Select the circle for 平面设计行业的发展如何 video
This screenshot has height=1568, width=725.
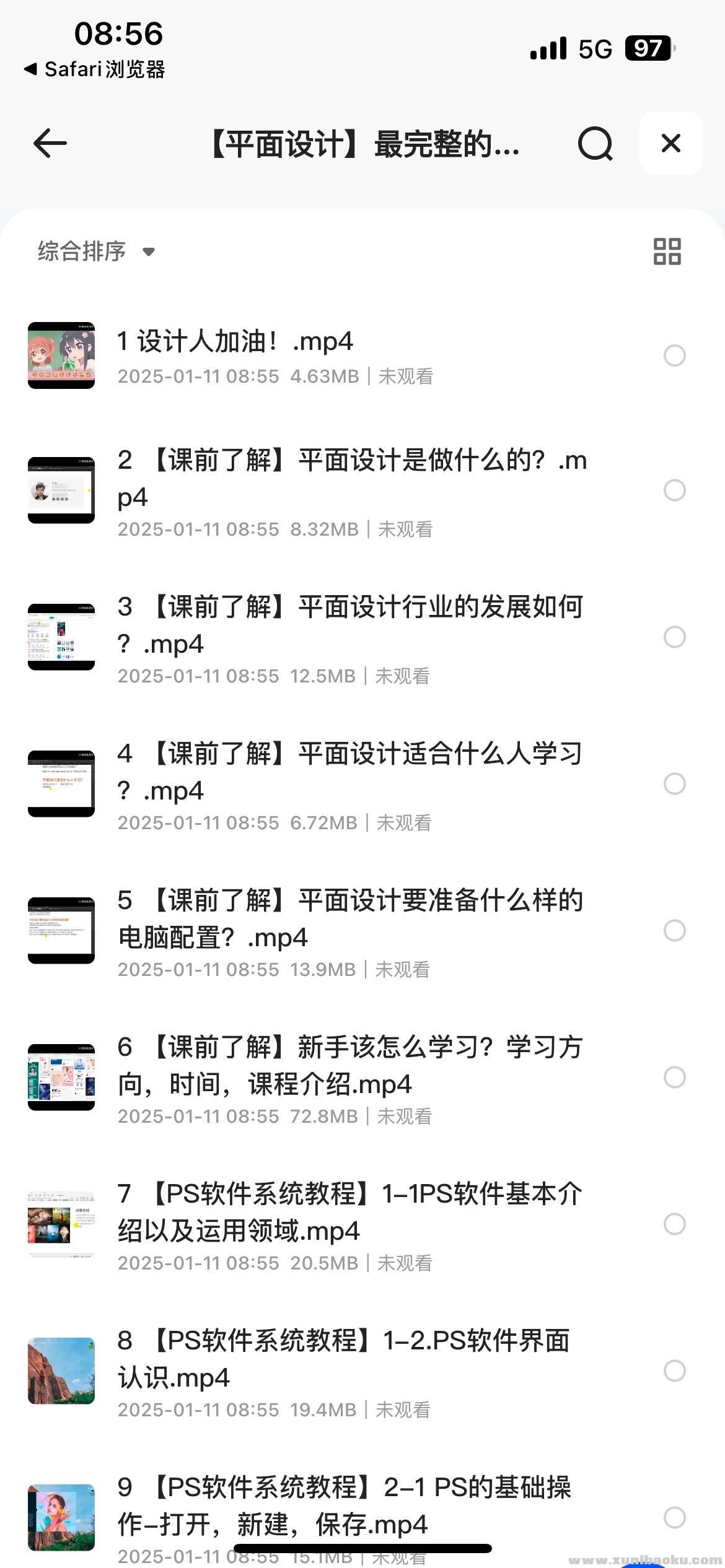[x=674, y=638]
